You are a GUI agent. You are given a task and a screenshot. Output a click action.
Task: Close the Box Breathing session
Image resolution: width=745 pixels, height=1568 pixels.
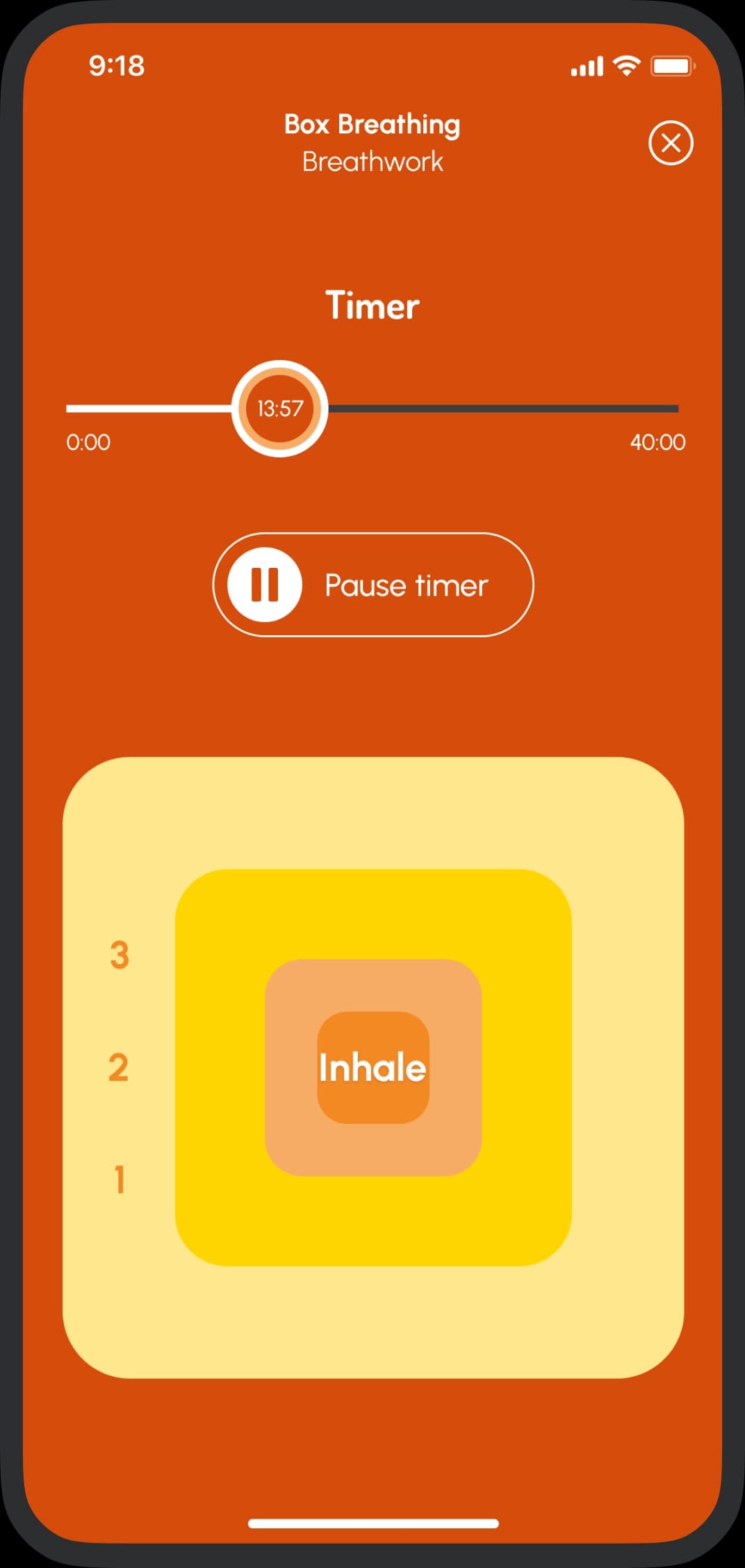(671, 143)
